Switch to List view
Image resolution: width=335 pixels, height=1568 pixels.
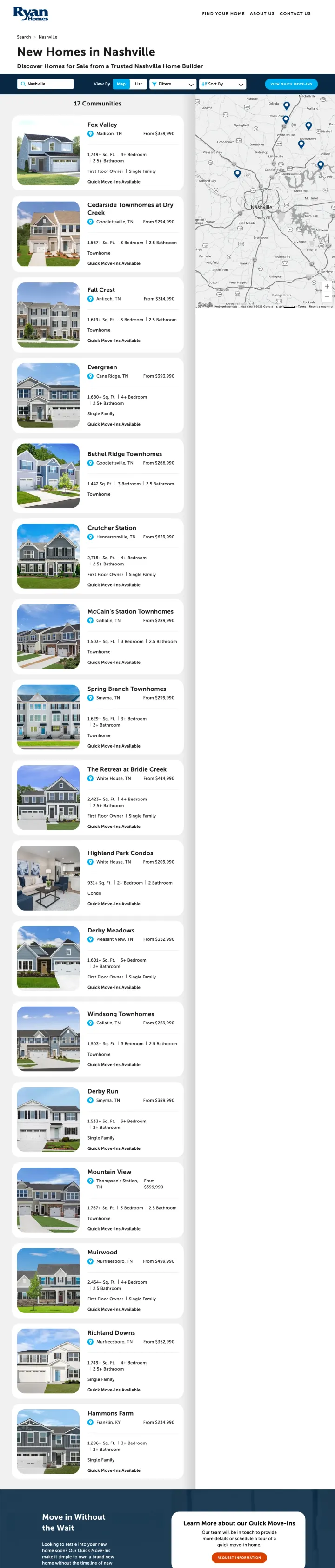pos(138,84)
